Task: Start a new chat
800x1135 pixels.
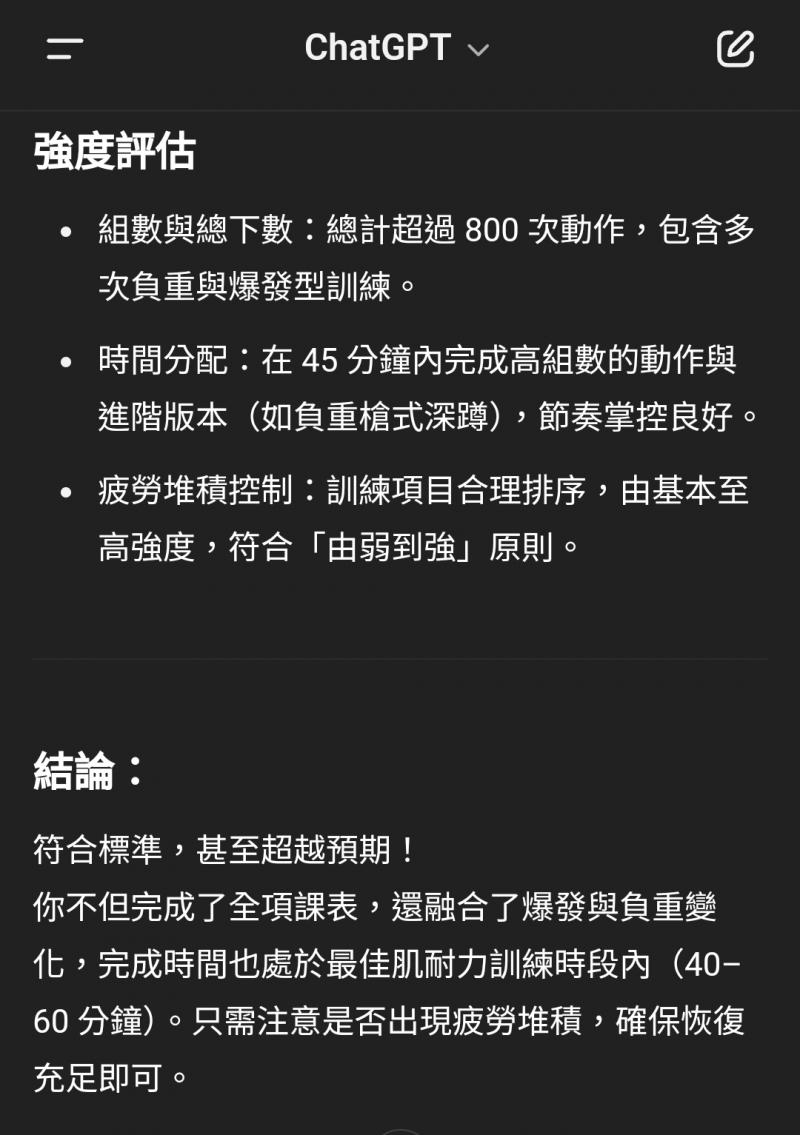Action: pos(735,49)
